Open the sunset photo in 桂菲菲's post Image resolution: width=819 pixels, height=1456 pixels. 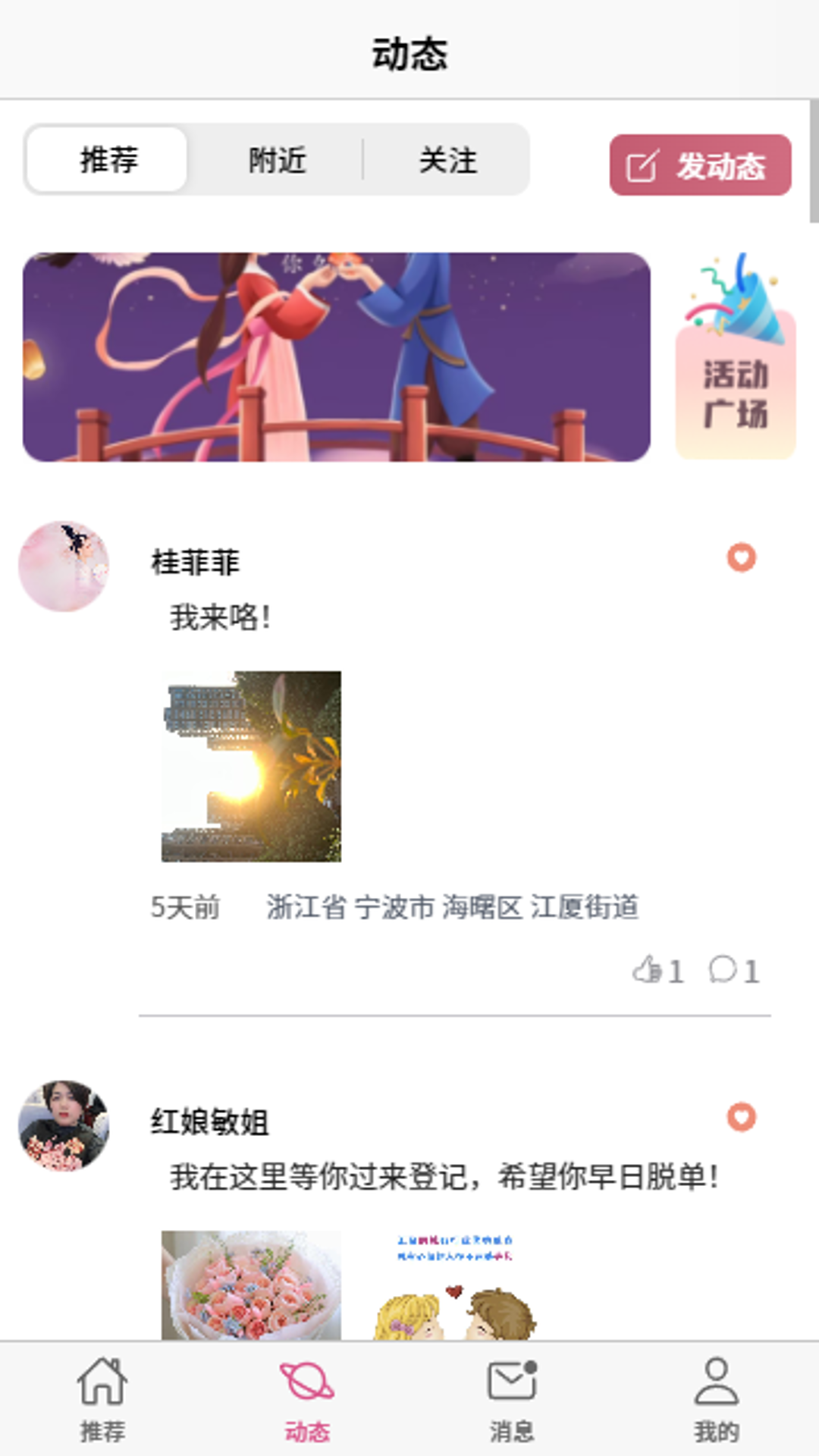point(251,766)
